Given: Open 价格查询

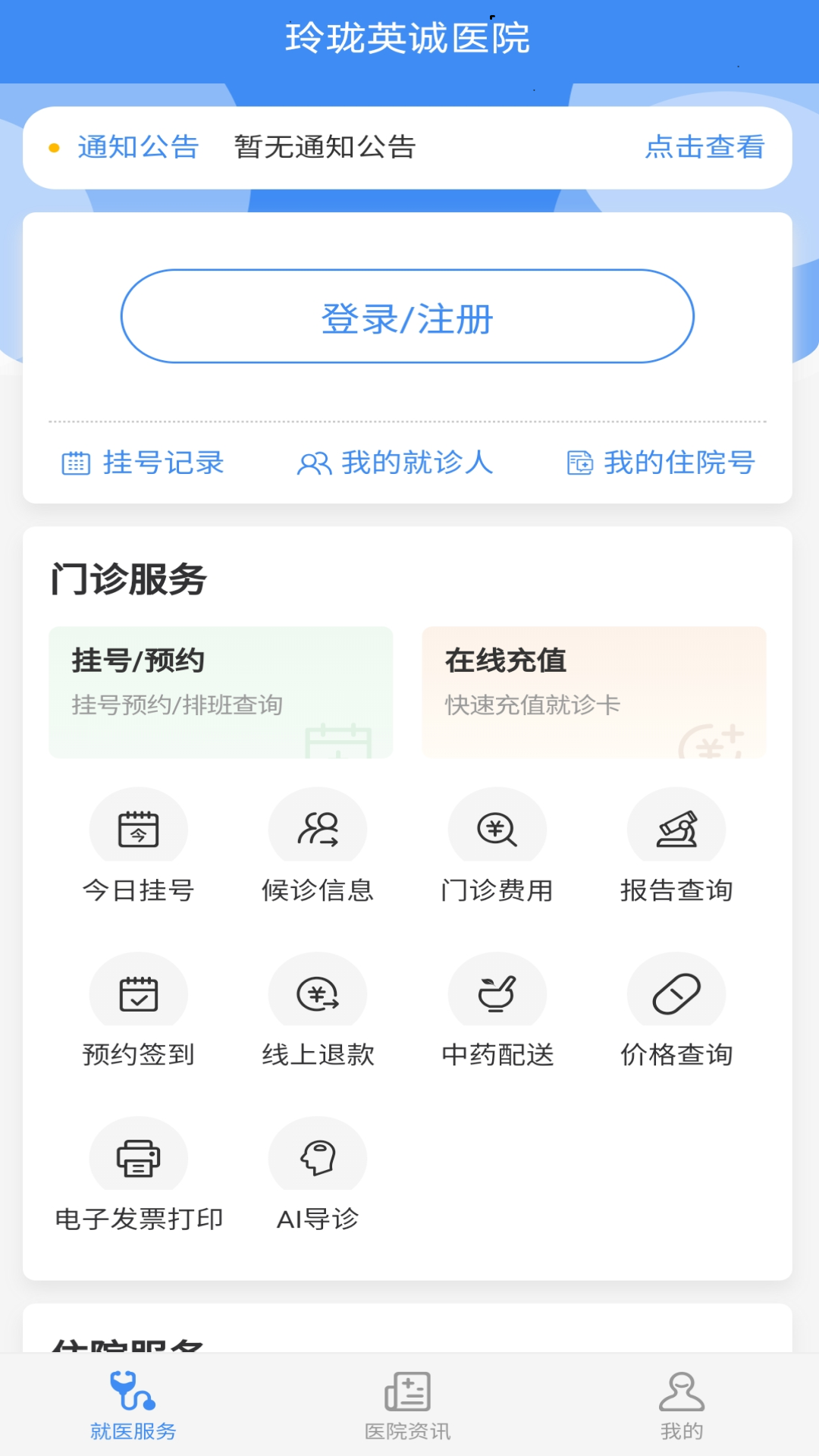Looking at the screenshot, I should (x=676, y=1011).
